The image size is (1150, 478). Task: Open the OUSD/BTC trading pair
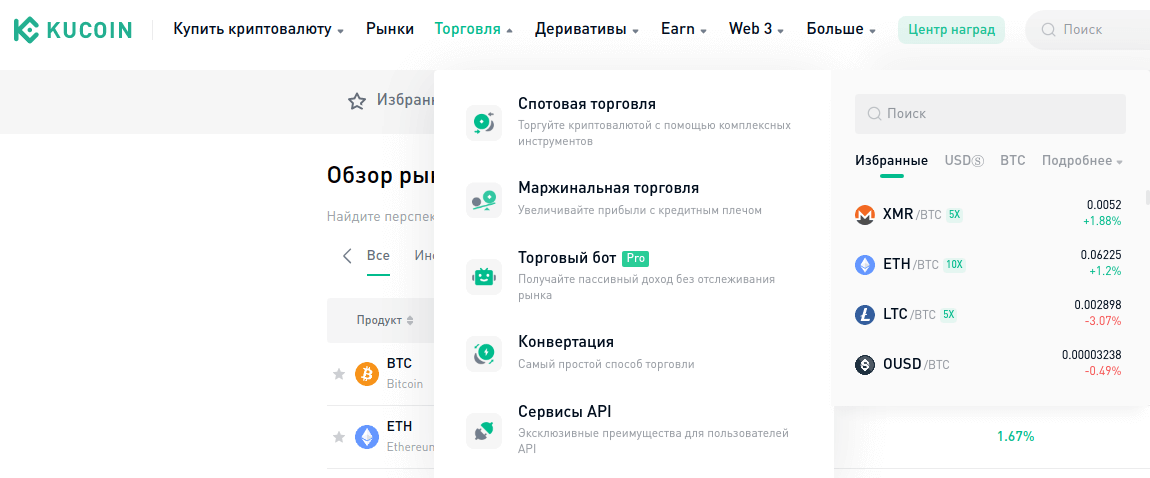(915, 364)
